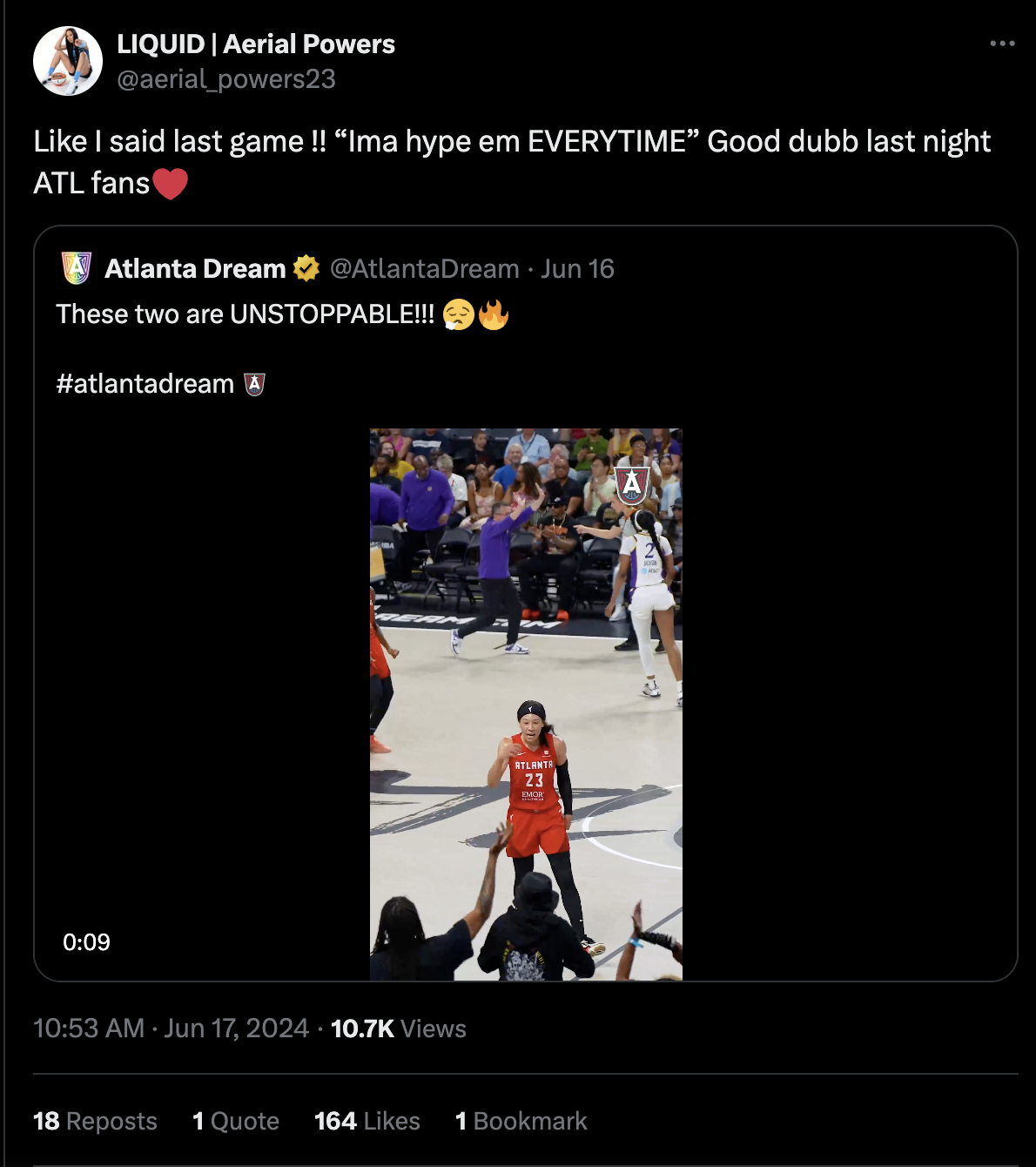The height and width of the screenshot is (1167, 1036).
Task: Open the tweet's three-dot overflow menu
Action: tap(1002, 44)
